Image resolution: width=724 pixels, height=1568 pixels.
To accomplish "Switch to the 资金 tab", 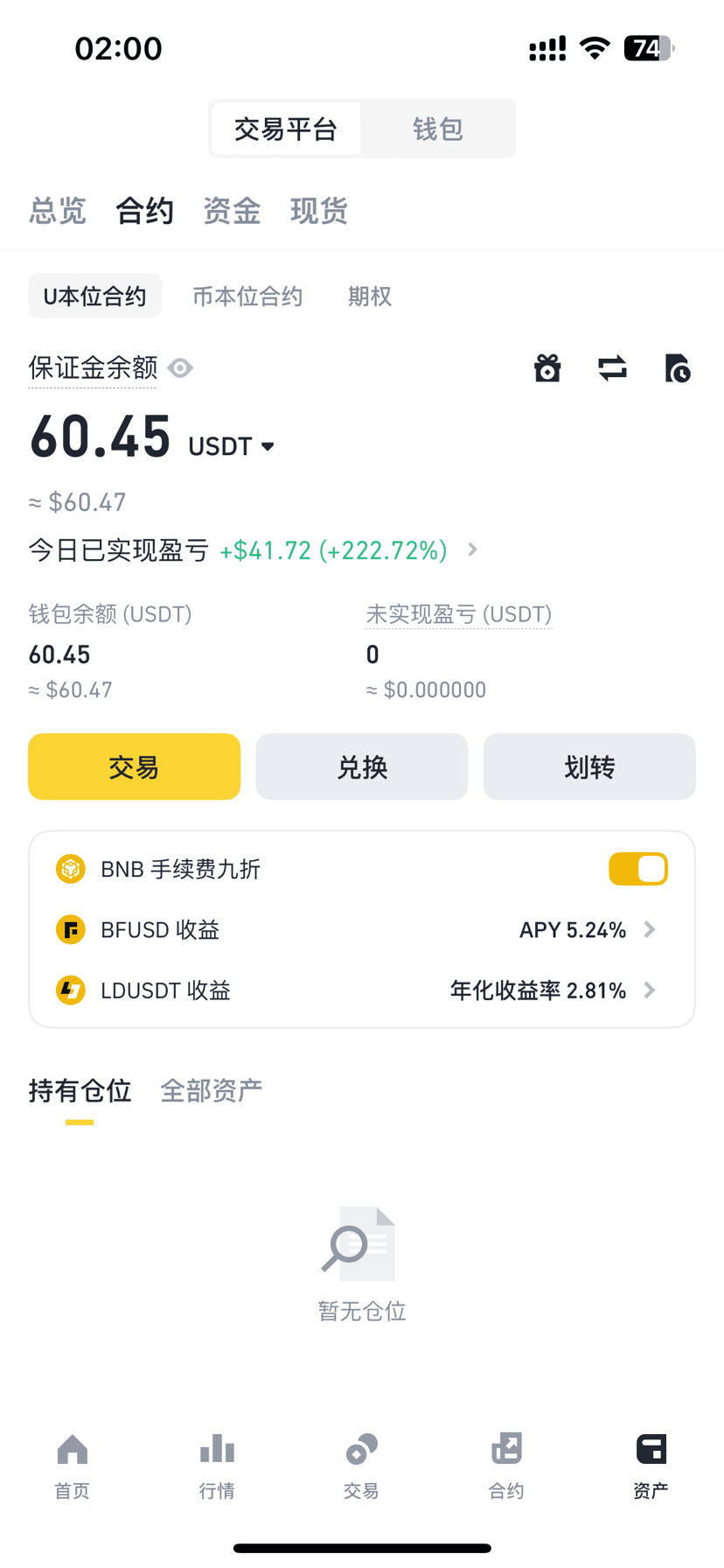I will [232, 211].
